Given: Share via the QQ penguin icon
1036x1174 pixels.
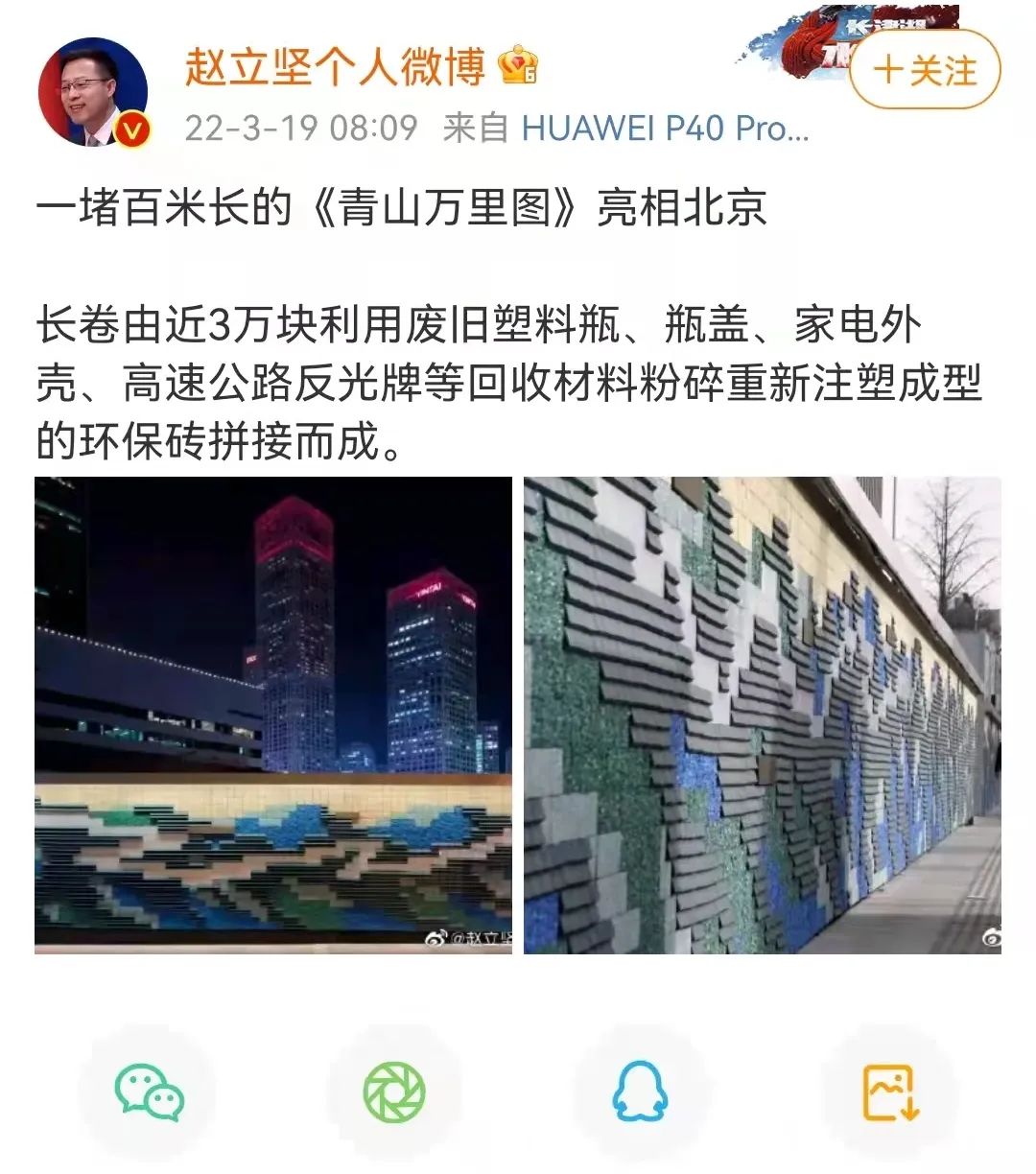Looking at the screenshot, I should (x=640, y=1092).
